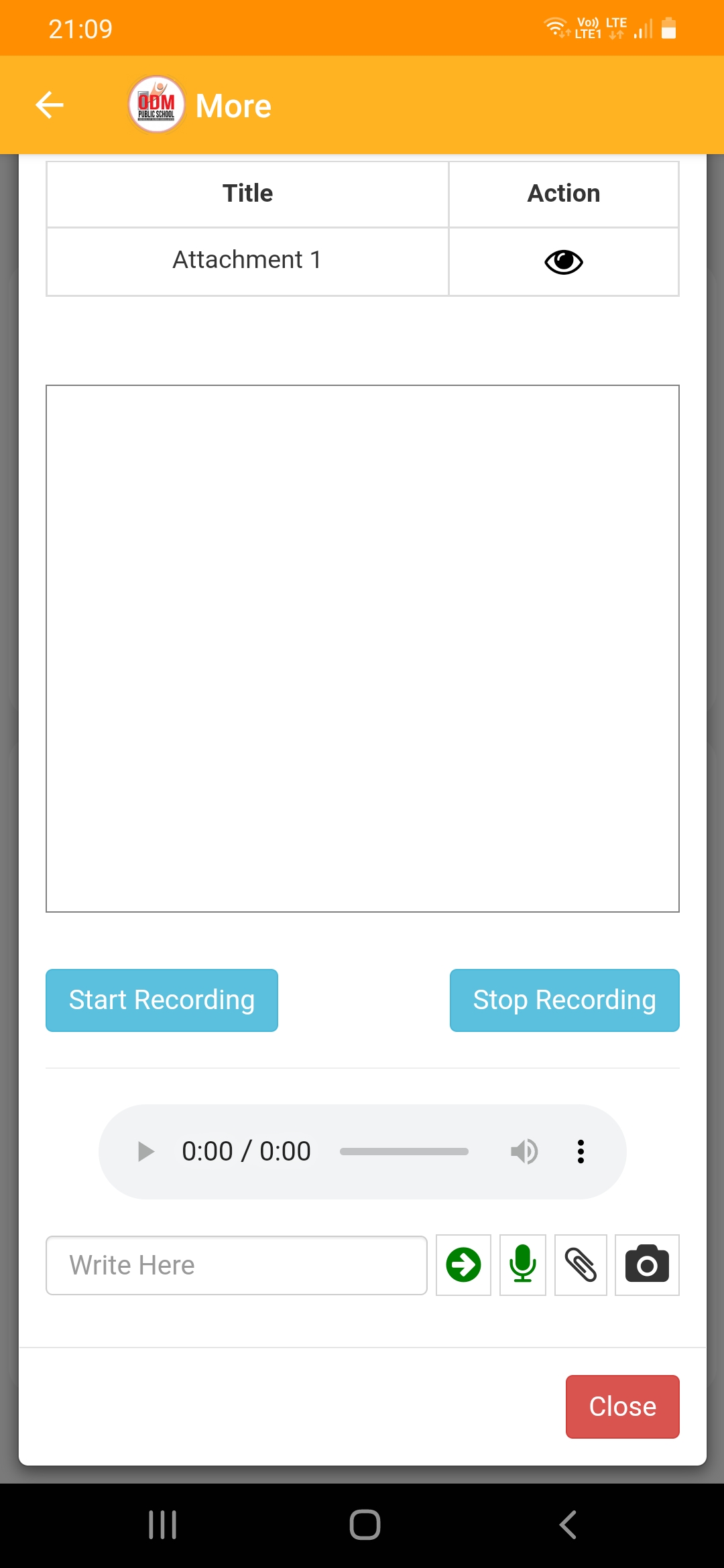Play the recorded audio
This screenshot has width=724, height=1568.
(x=145, y=1151)
